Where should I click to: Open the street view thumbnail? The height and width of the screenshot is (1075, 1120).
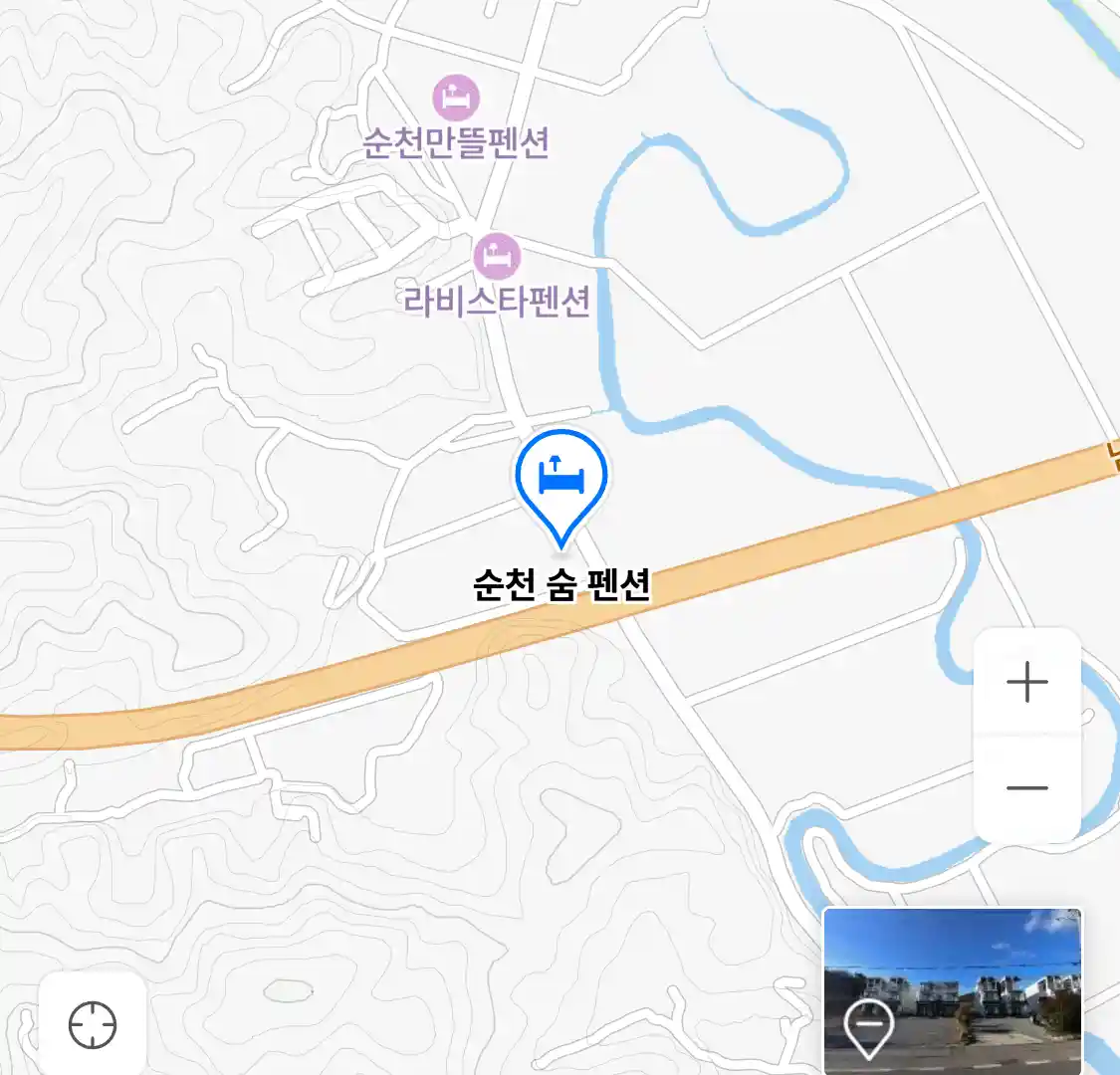952,990
